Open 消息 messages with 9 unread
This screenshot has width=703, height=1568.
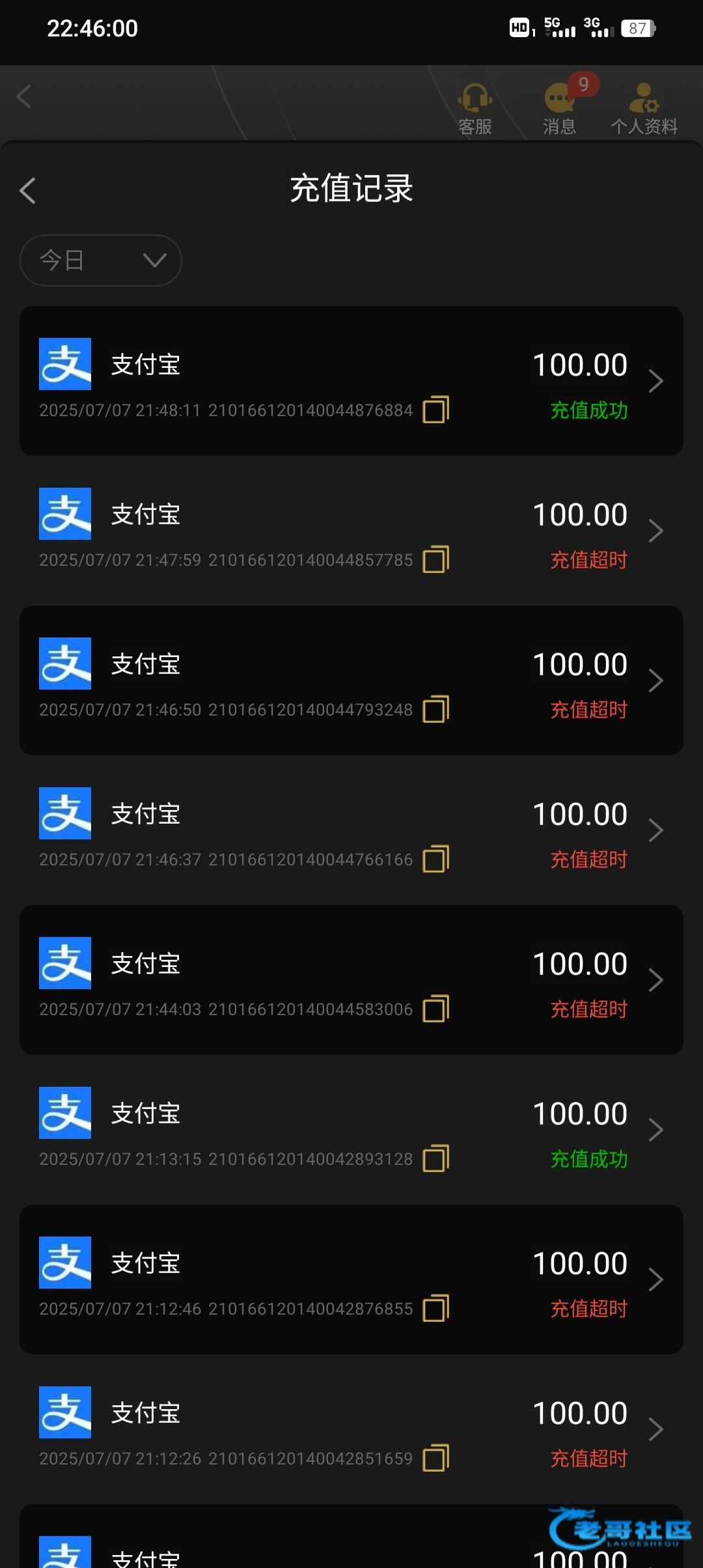coord(560,109)
